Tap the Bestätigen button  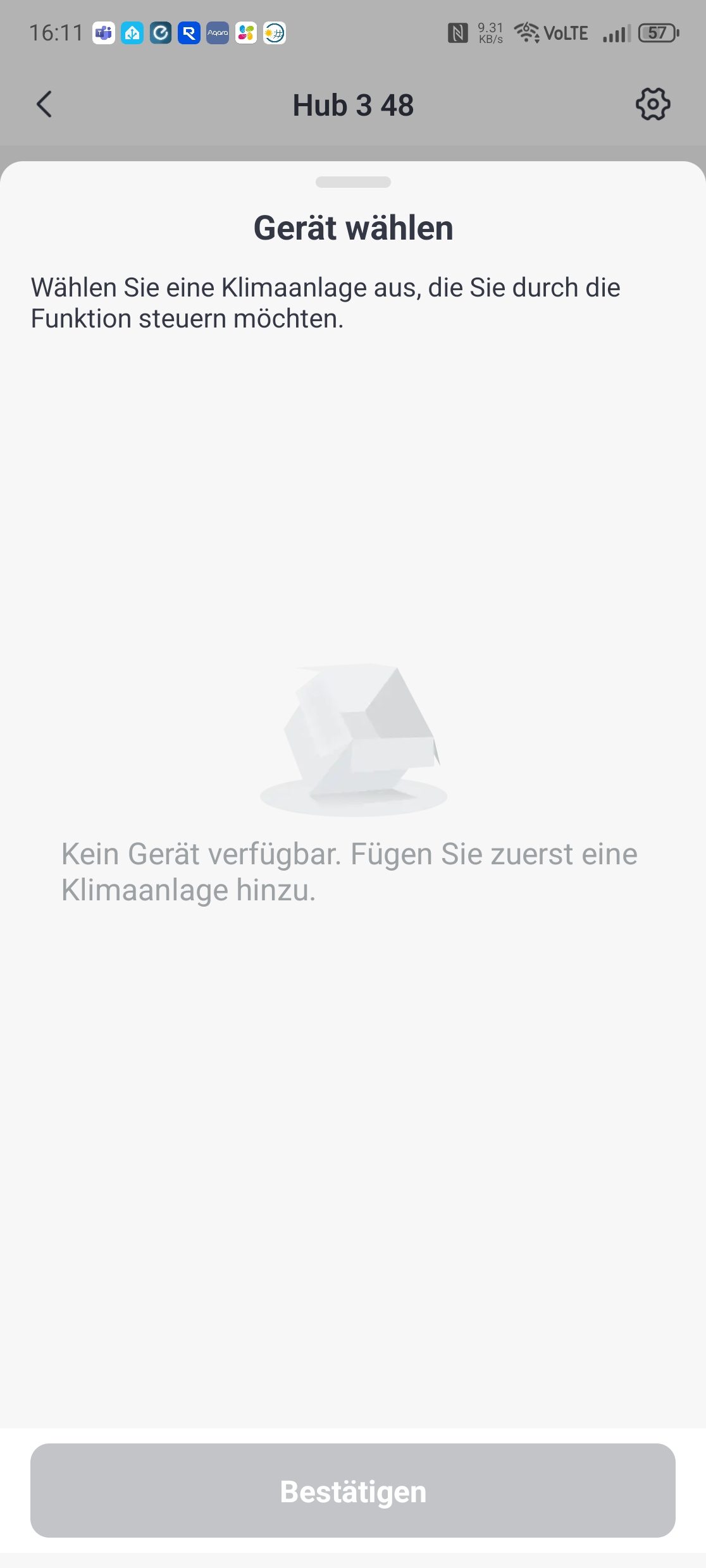[x=353, y=1490]
